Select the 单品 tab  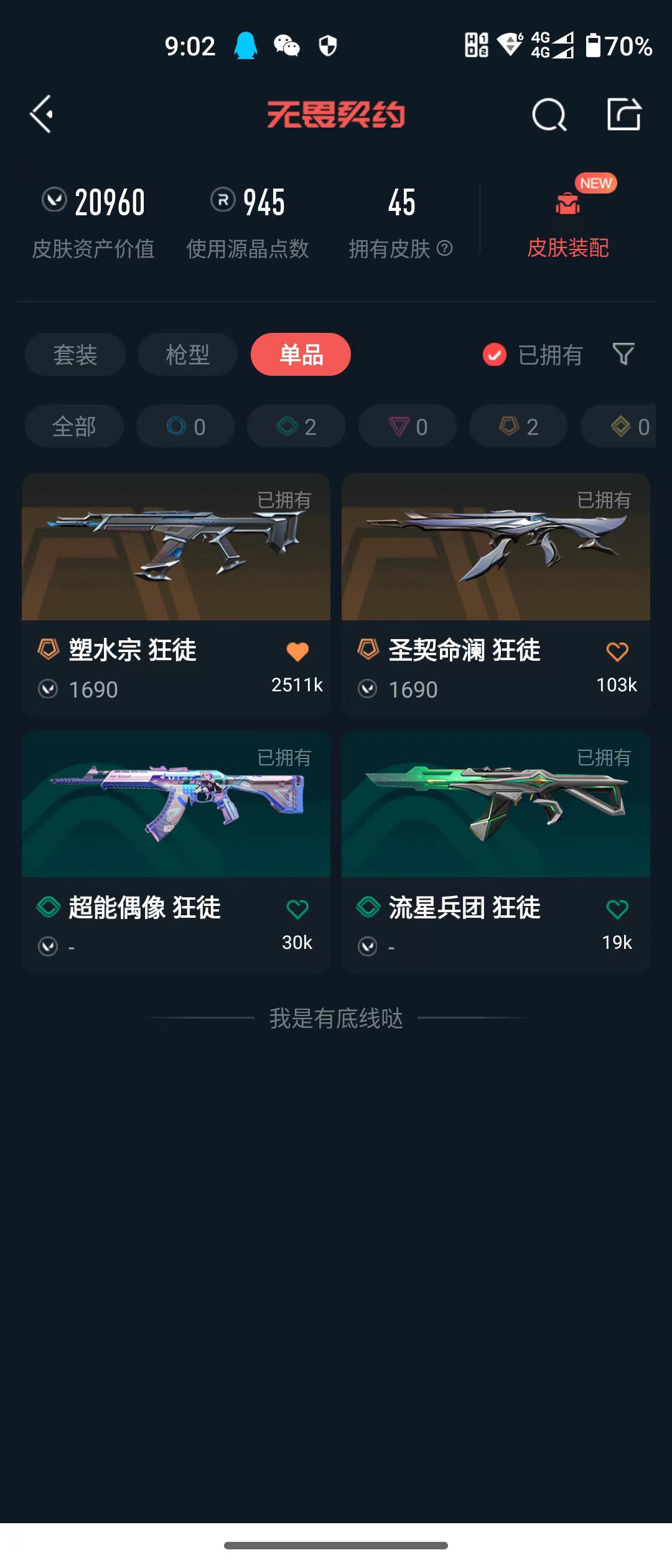coord(301,355)
